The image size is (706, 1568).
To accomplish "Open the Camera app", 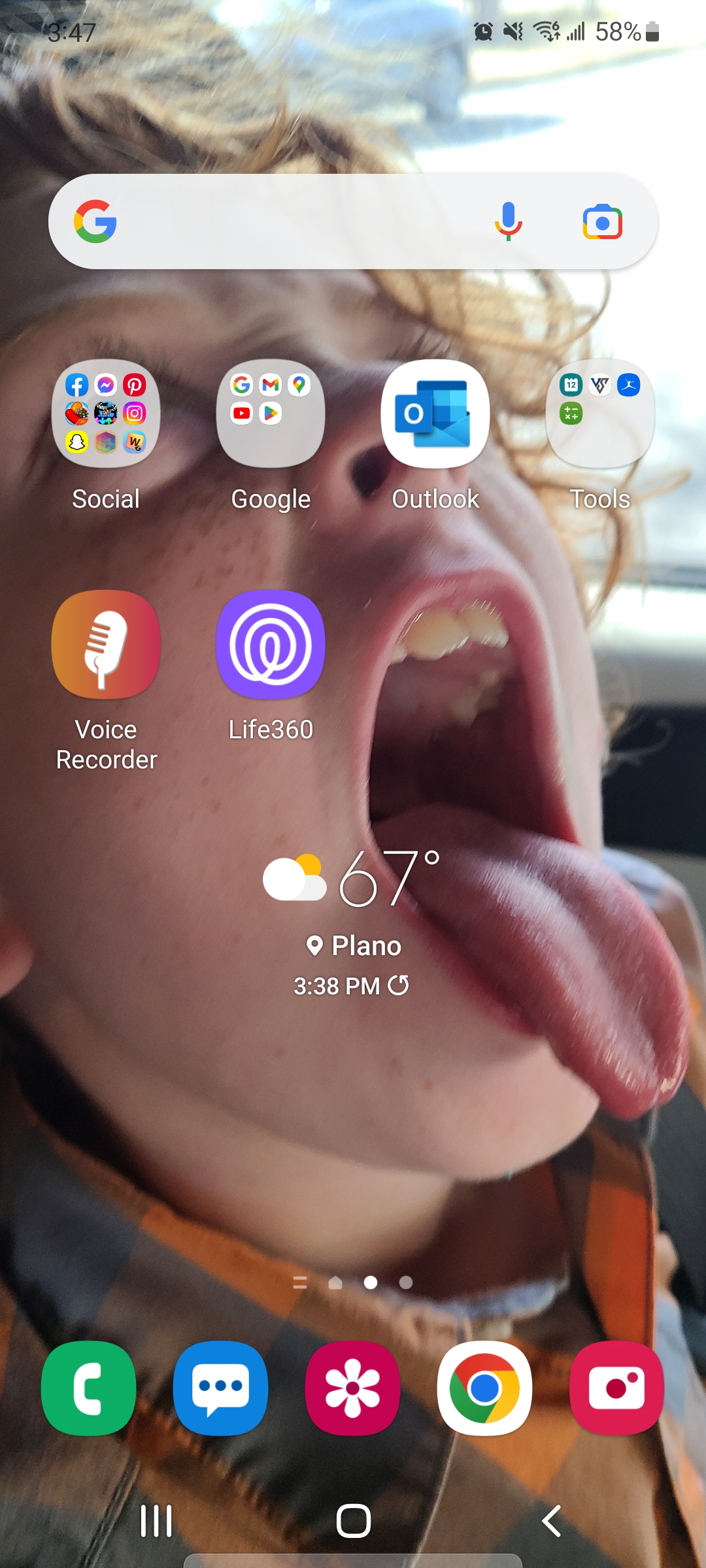I will coord(616,1388).
